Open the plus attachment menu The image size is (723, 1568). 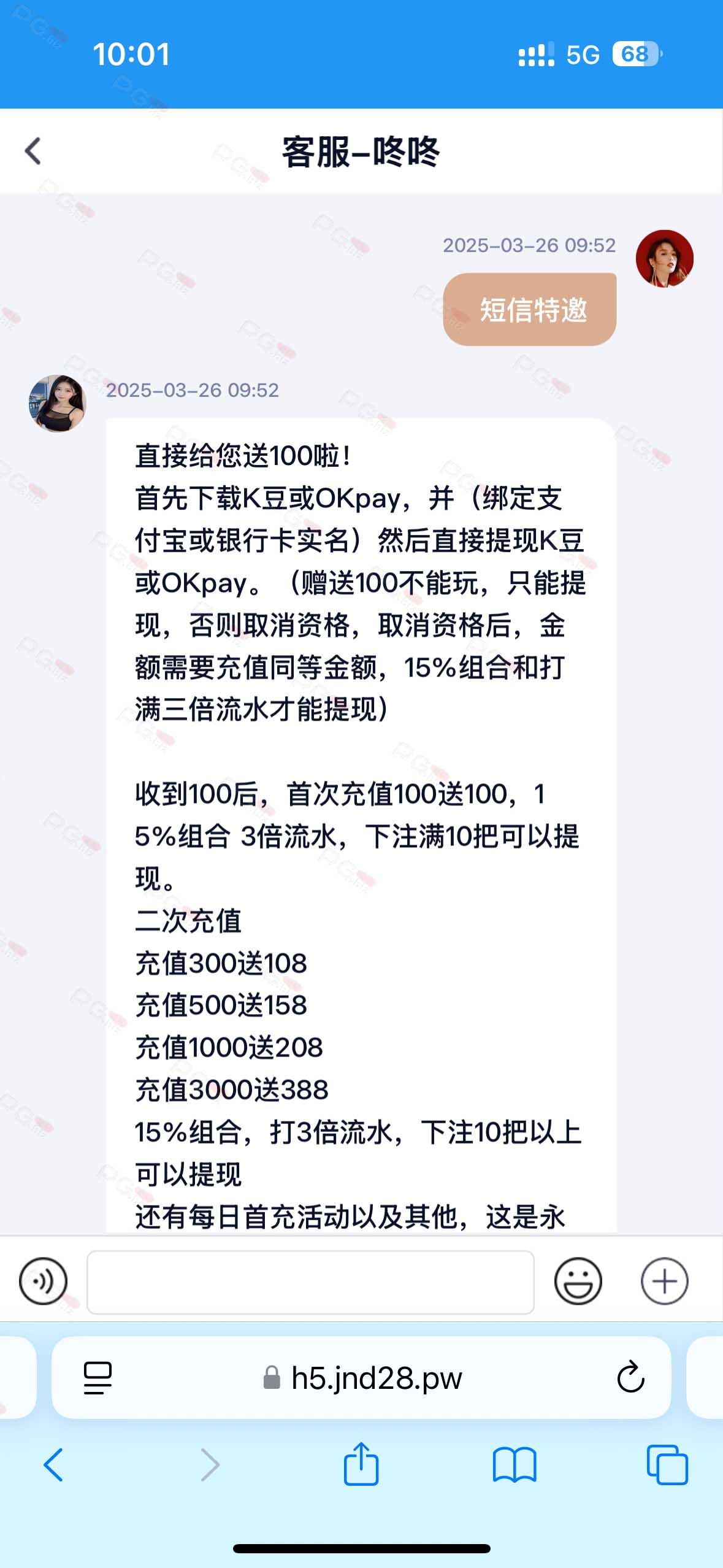pyautogui.click(x=664, y=1281)
